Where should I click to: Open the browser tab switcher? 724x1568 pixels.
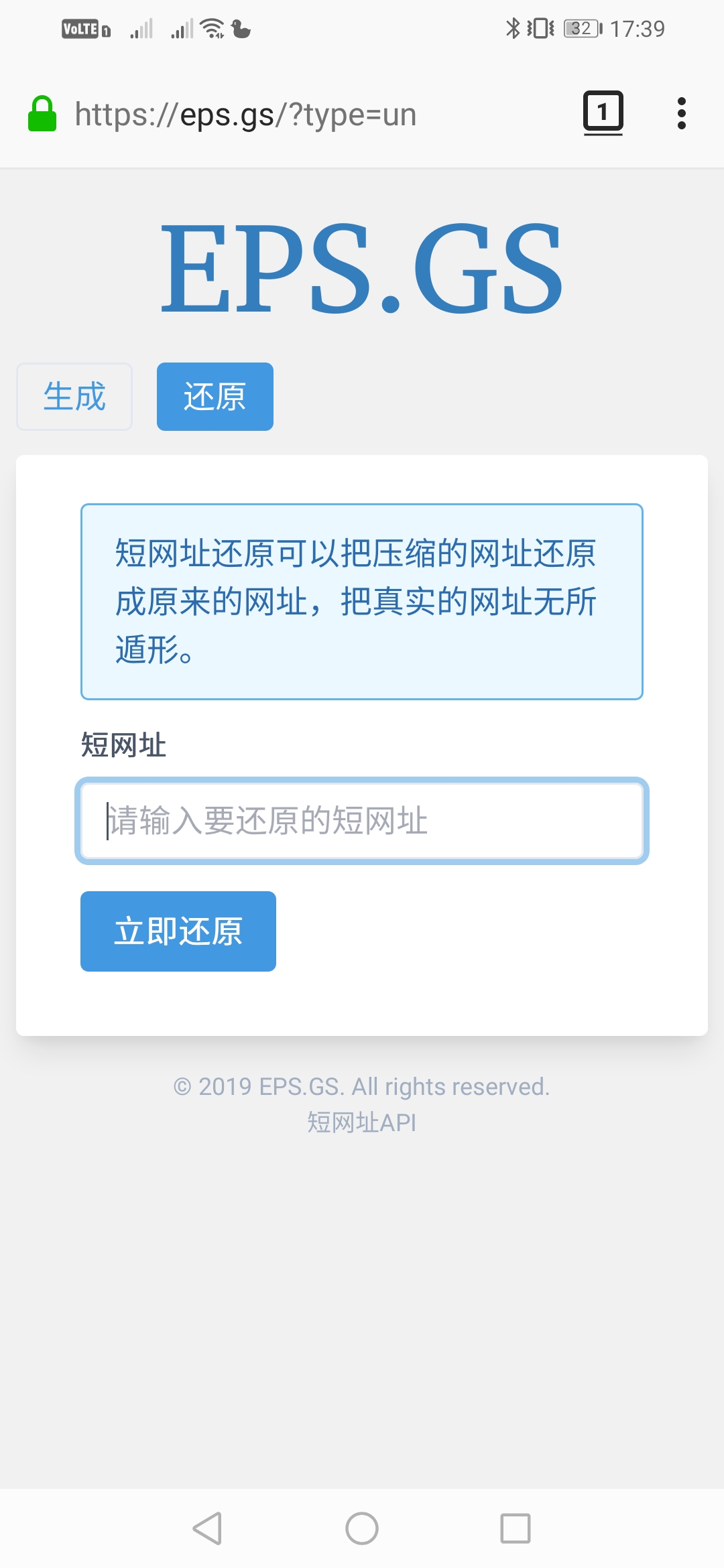[603, 113]
